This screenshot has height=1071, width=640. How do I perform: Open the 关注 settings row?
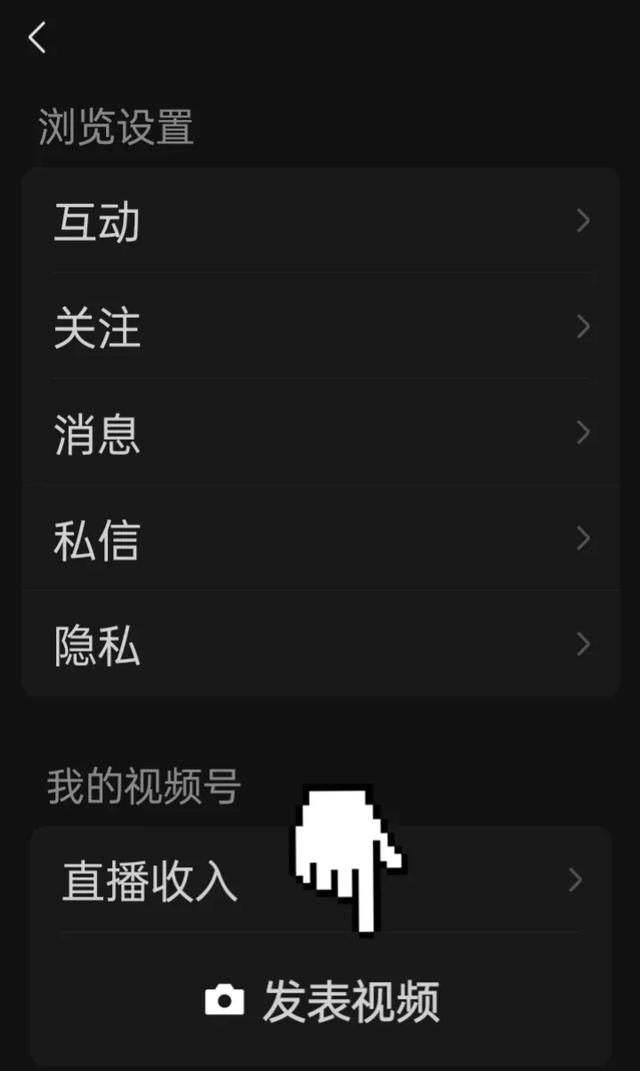pos(320,327)
